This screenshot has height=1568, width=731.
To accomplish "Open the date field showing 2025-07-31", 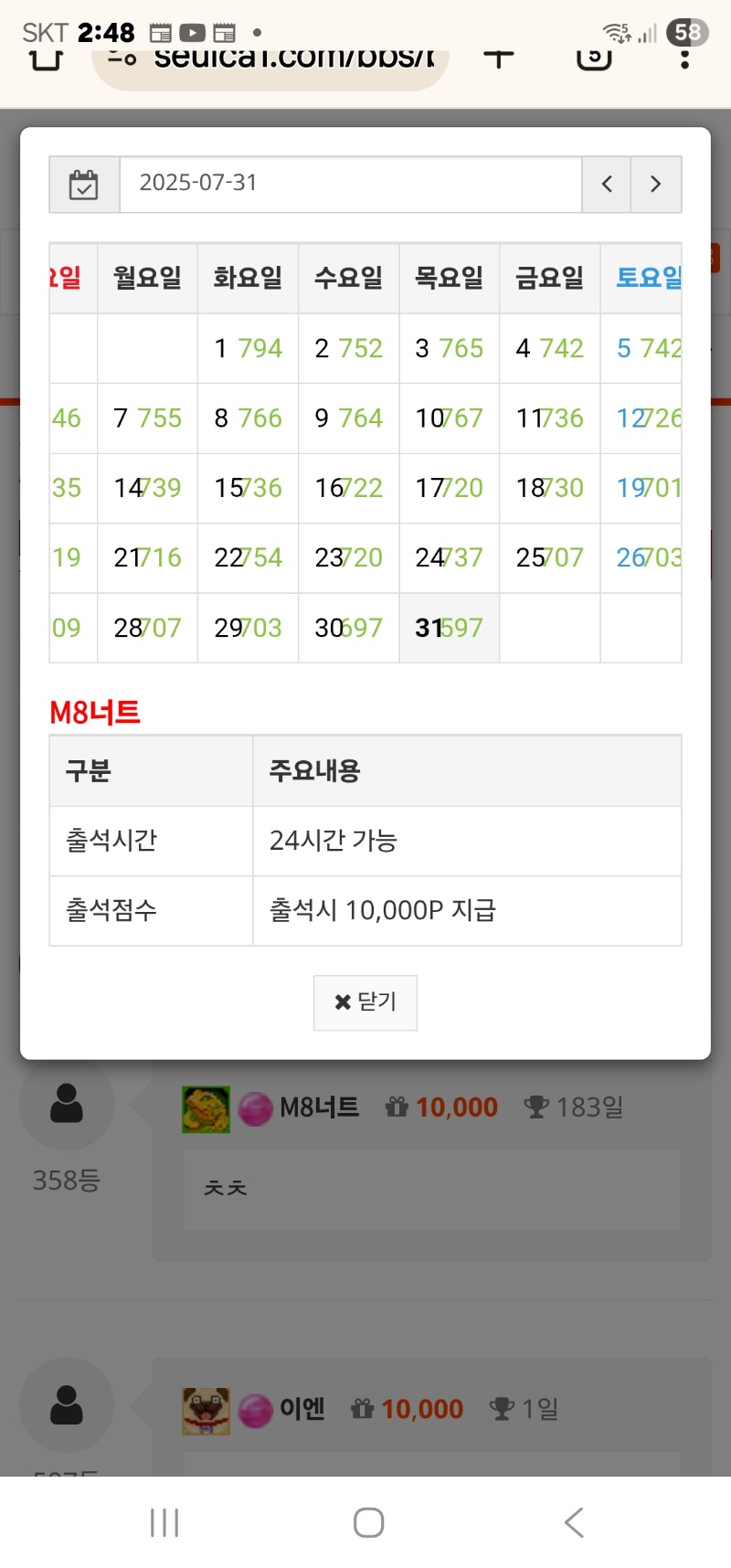I will 350,184.
